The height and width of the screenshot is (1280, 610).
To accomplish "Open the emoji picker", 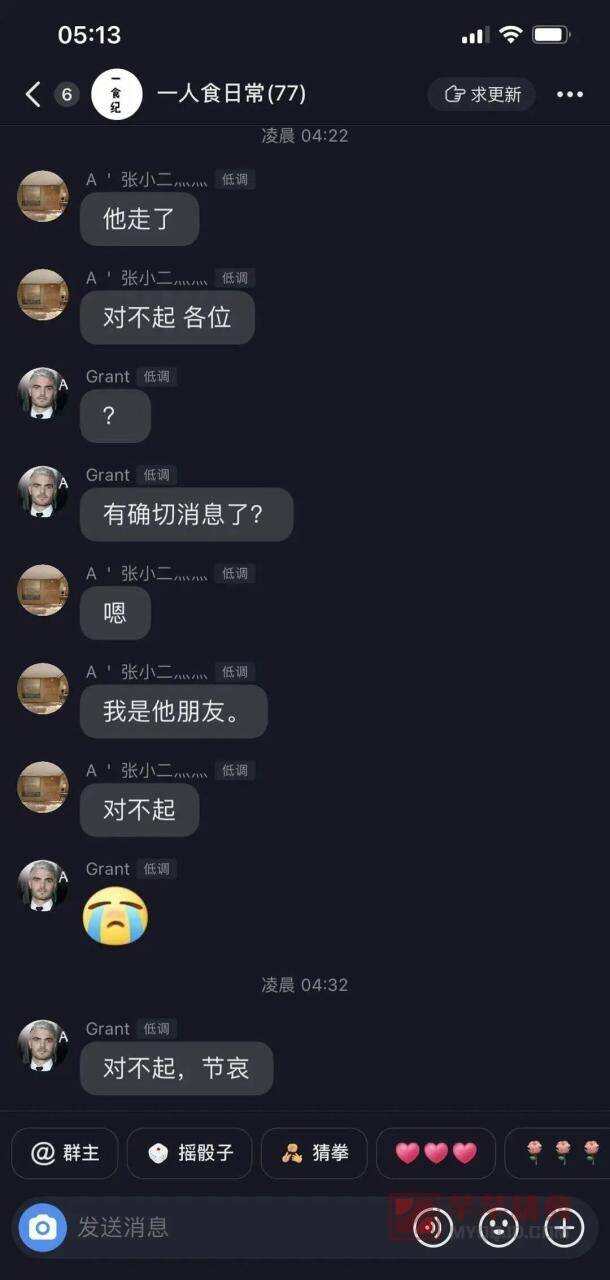I will pyautogui.click(x=498, y=1227).
